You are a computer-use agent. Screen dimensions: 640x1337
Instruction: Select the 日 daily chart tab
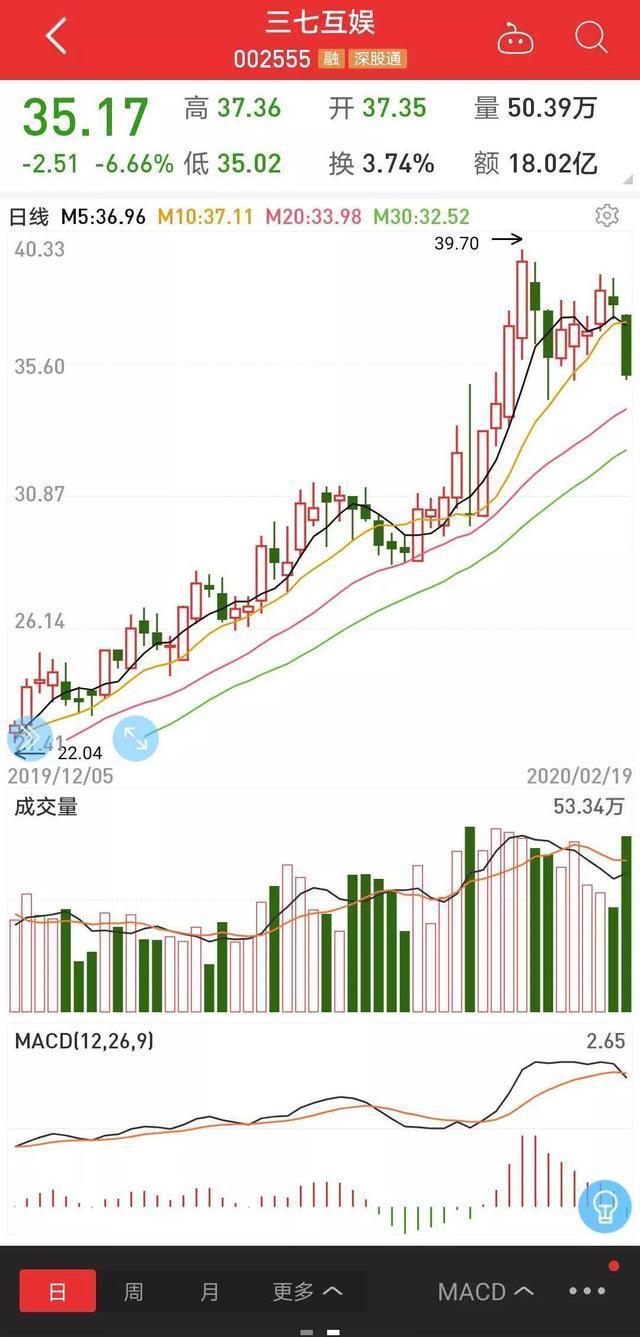(58, 1292)
